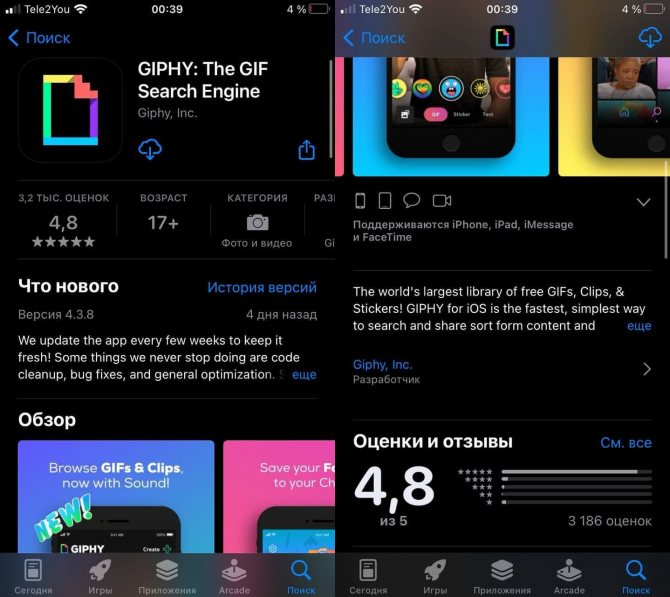Go back to Поиск on the GIPHY header screen
Image resolution: width=670 pixels, height=597 pixels.
(x=40, y=38)
